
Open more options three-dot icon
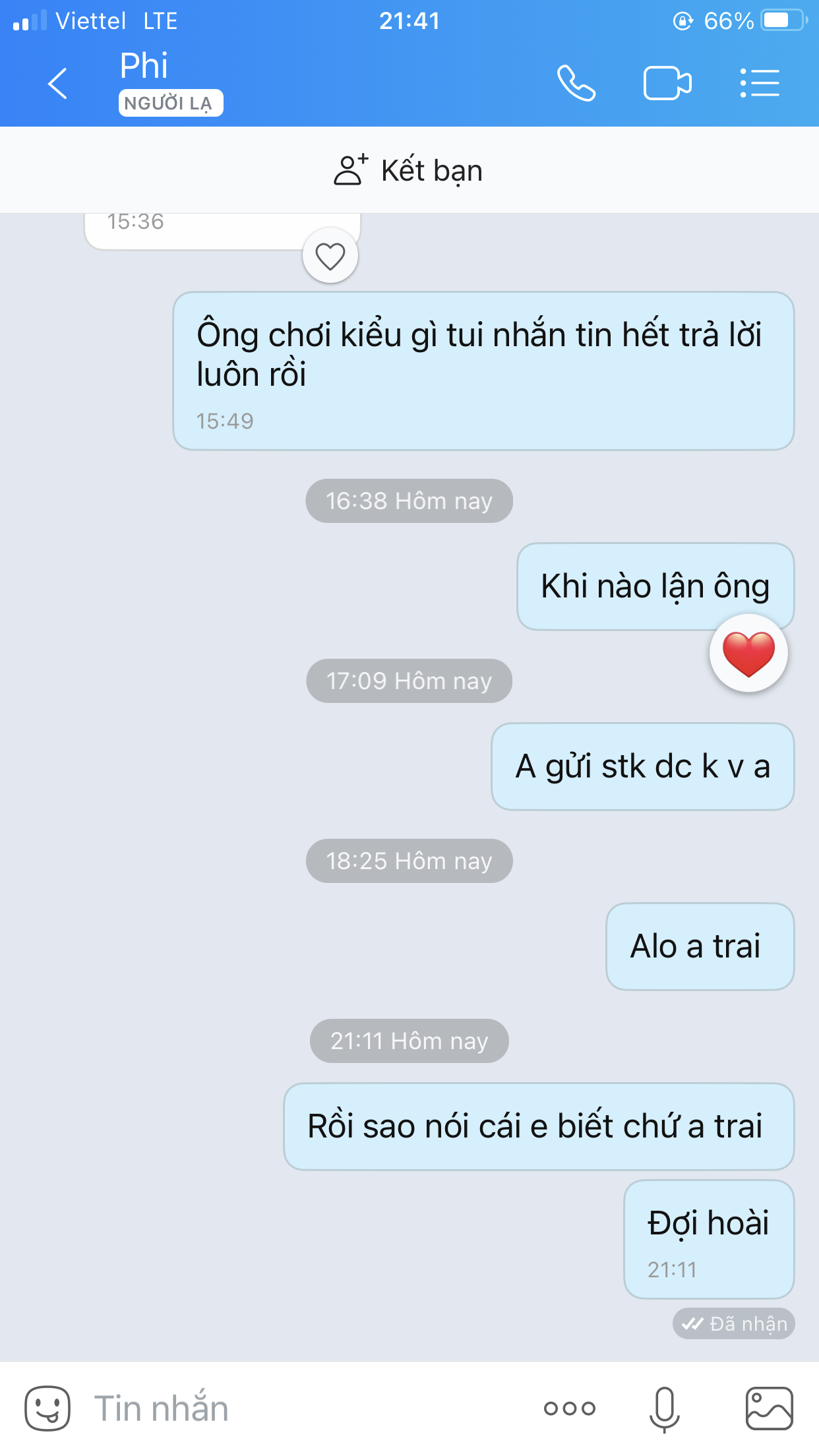pyautogui.click(x=570, y=1409)
